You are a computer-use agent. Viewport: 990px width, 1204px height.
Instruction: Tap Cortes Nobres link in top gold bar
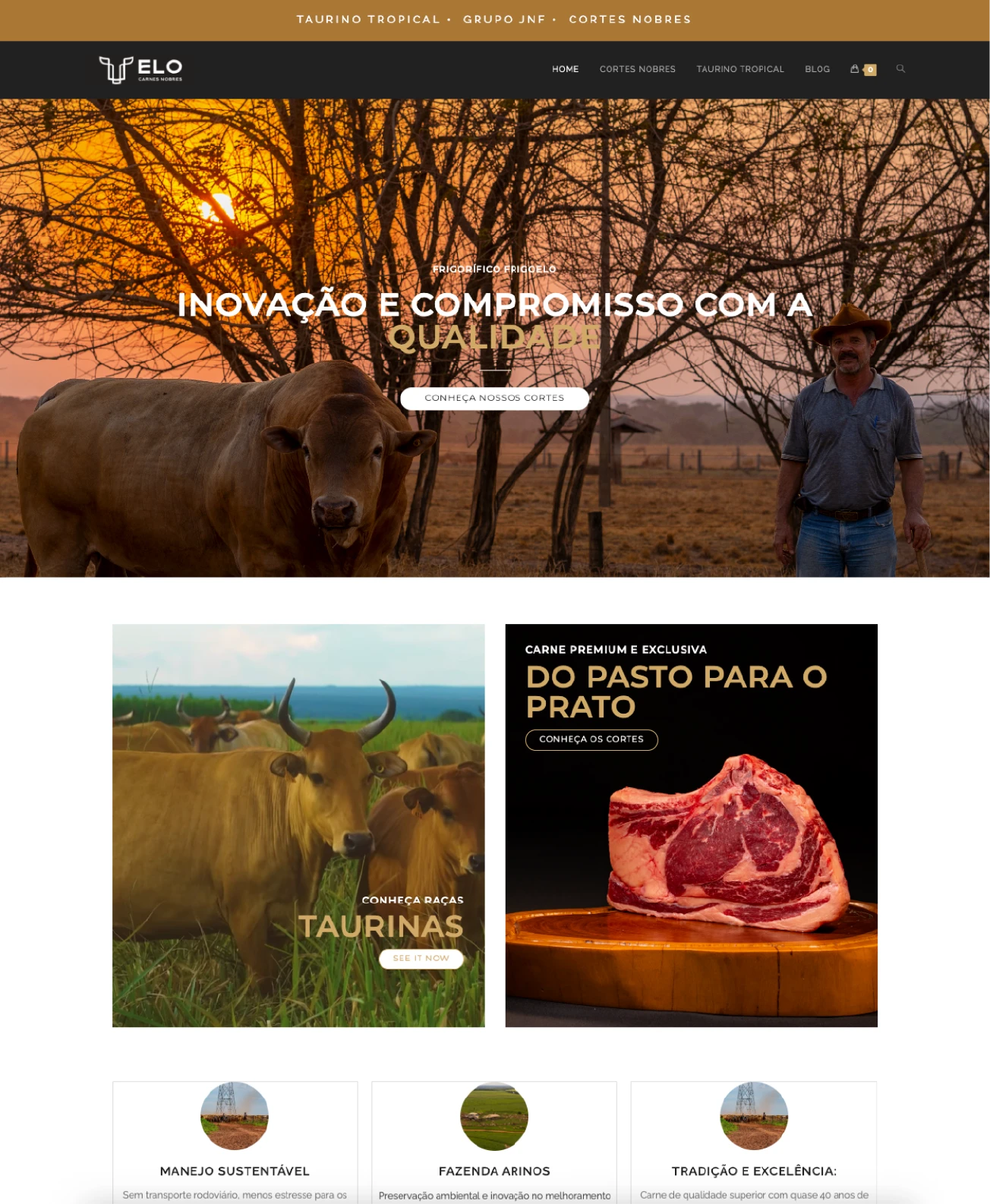point(629,19)
